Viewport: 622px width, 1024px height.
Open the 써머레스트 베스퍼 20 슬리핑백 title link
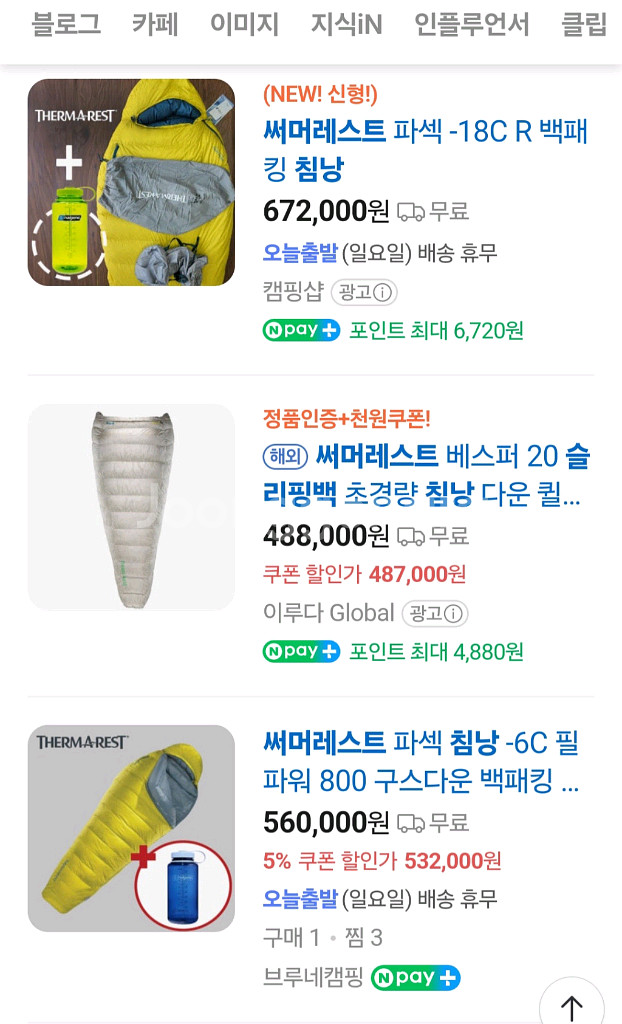point(425,475)
